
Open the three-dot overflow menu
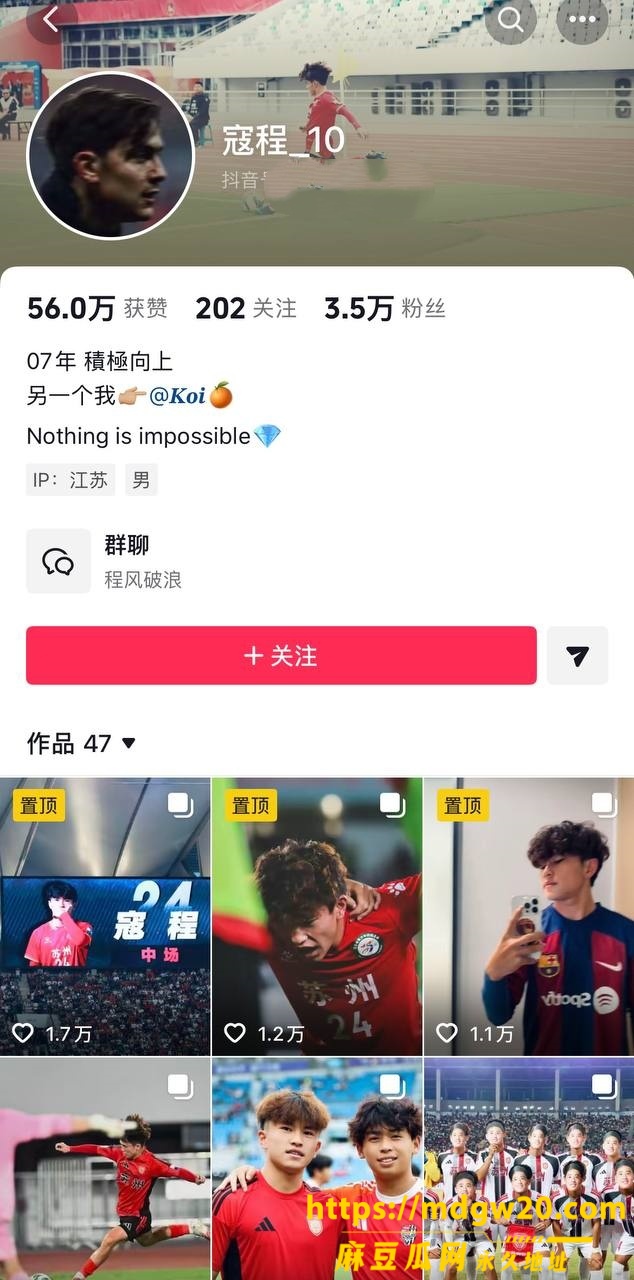click(582, 19)
